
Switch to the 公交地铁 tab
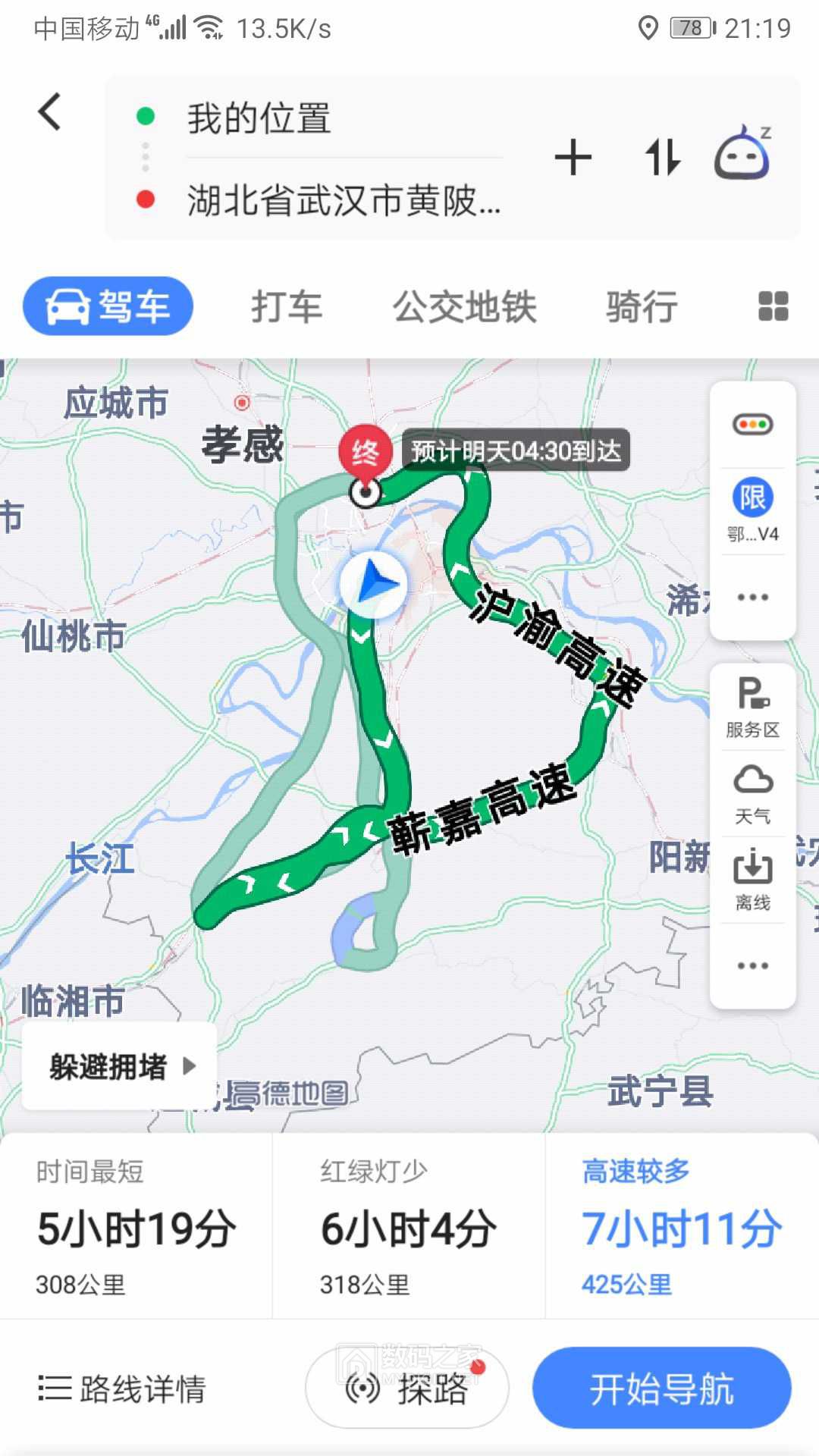[464, 307]
